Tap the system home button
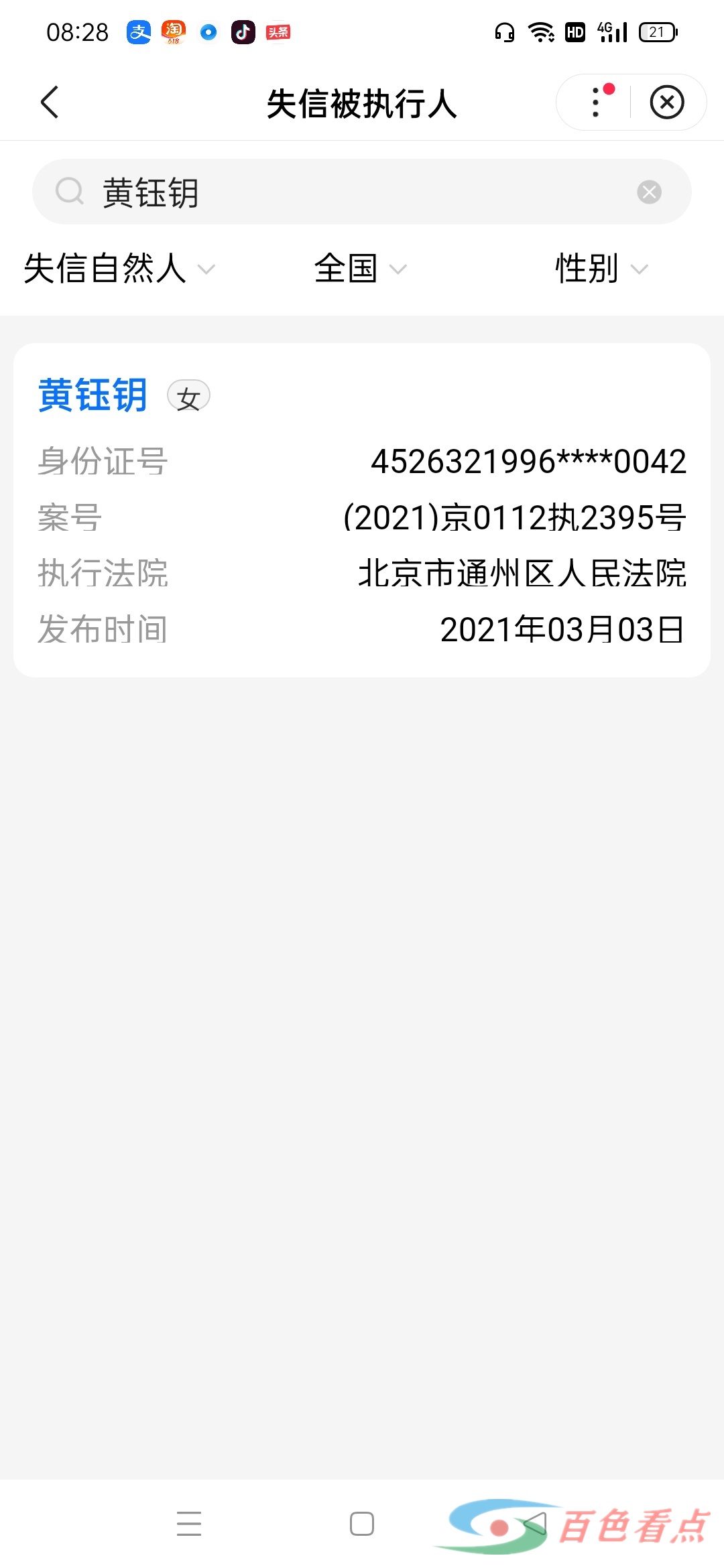Image resolution: width=724 pixels, height=1568 pixels. (x=362, y=1524)
